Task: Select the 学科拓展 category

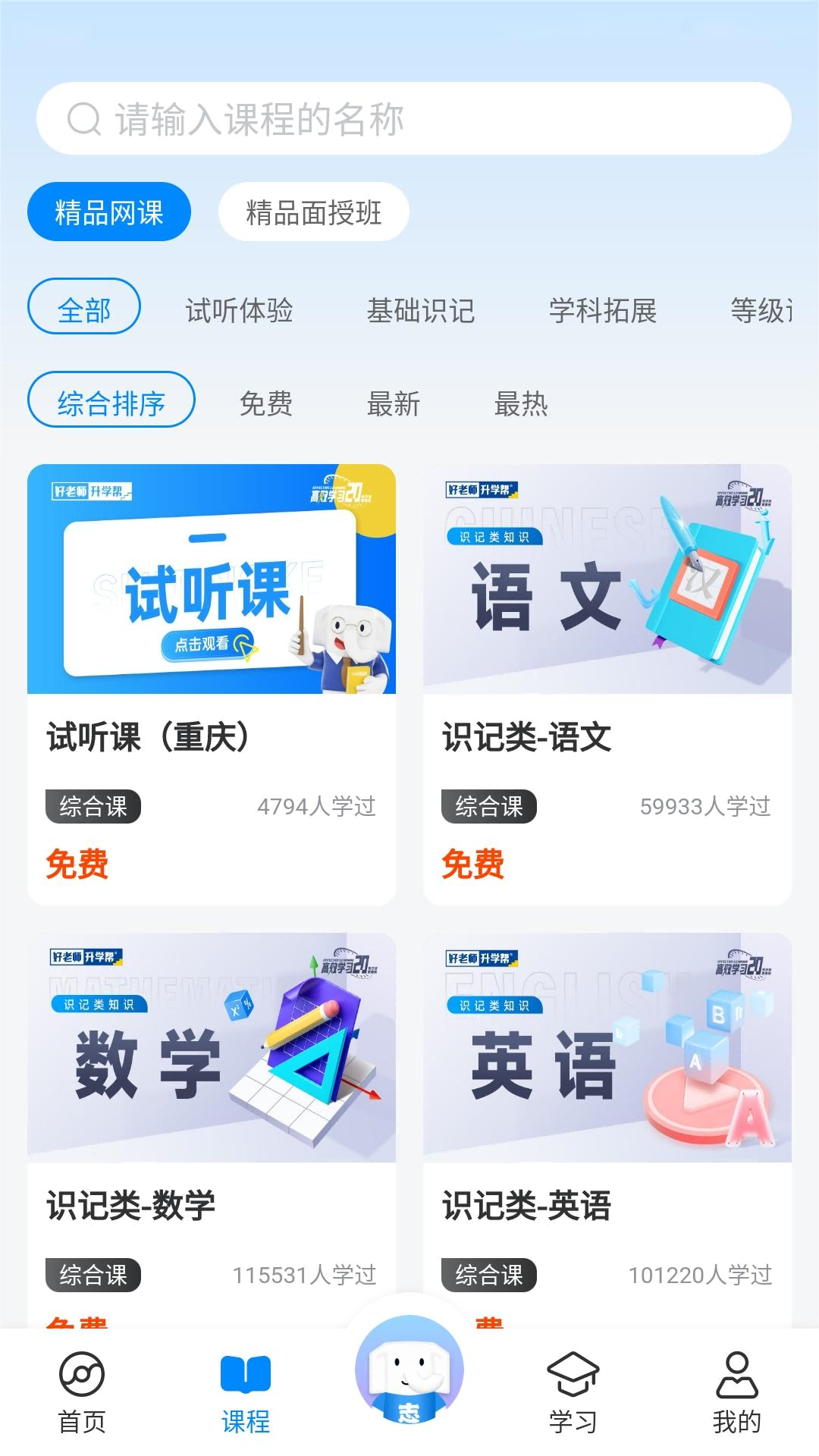Action: point(604,309)
